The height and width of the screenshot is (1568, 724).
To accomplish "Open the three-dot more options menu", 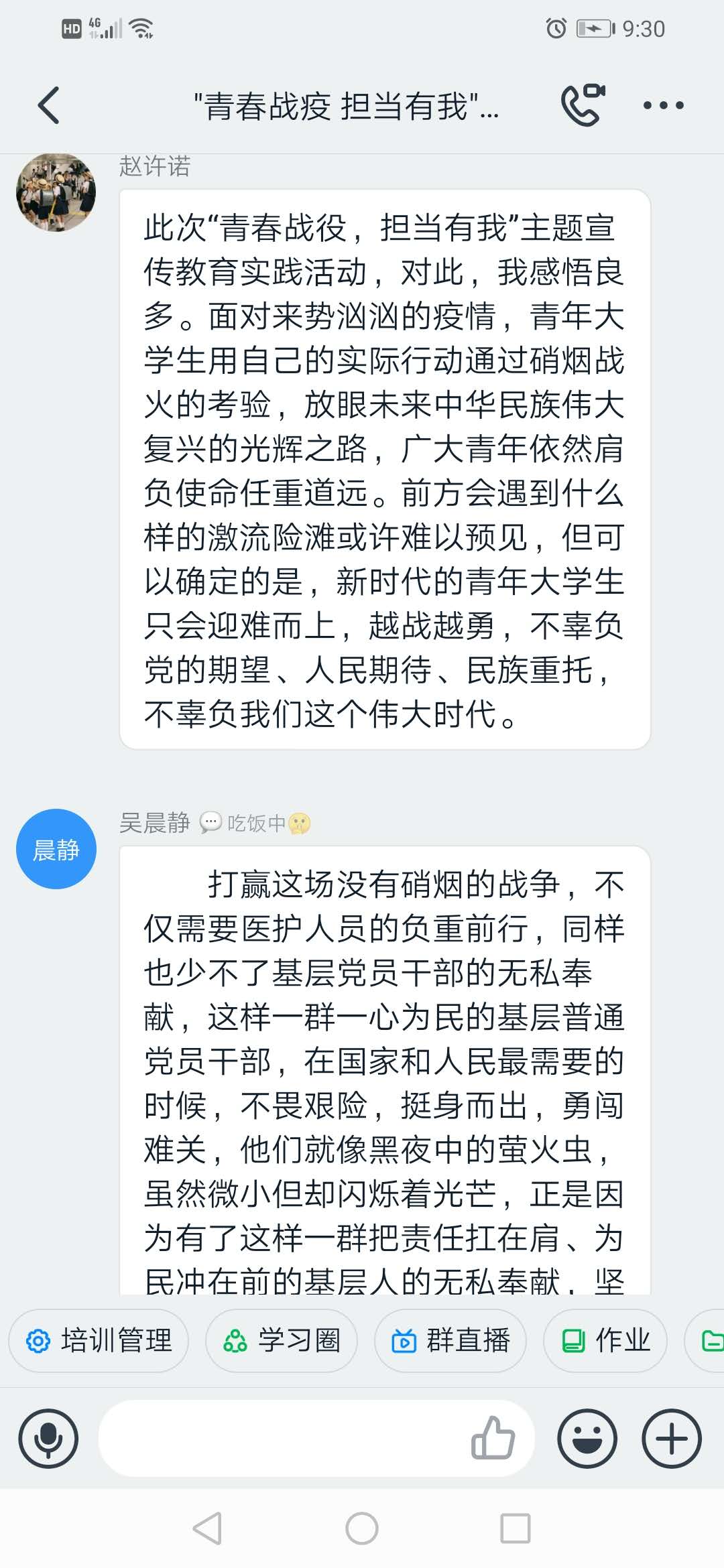I will [663, 105].
